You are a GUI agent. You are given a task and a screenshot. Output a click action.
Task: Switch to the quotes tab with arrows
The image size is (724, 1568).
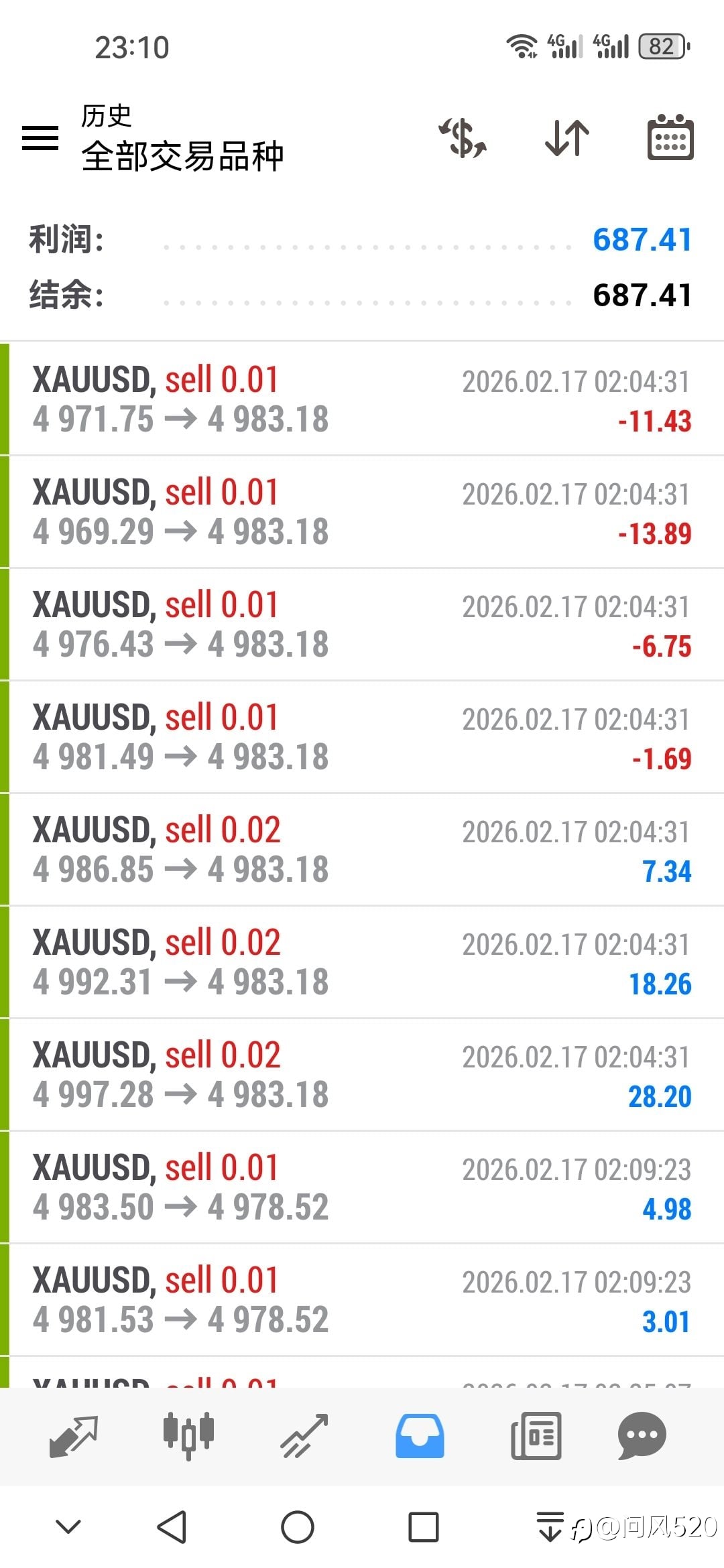tap(74, 1436)
